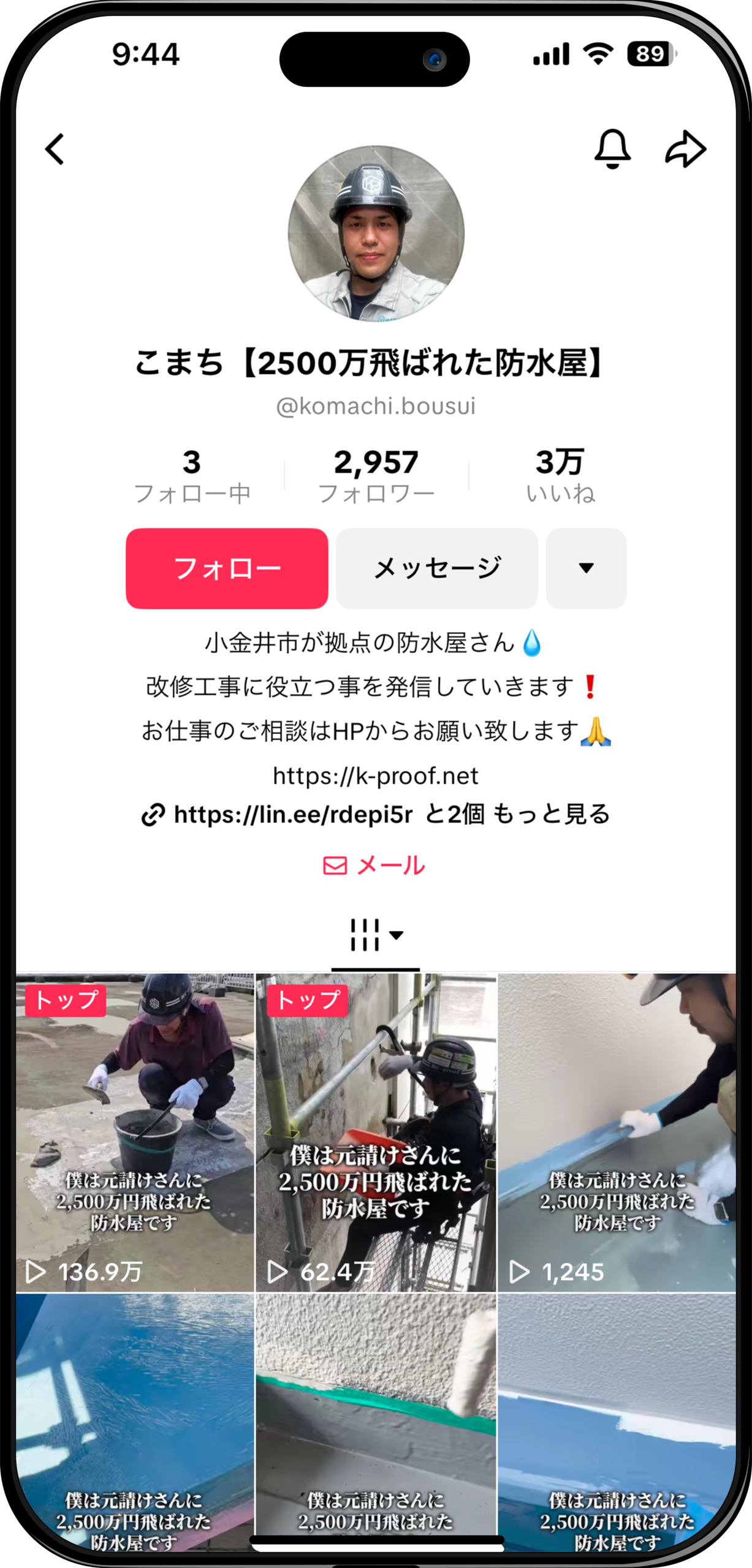This screenshot has height=1568, width=752.
Task: View the 2,957 フォロワー list
Action: (376, 477)
